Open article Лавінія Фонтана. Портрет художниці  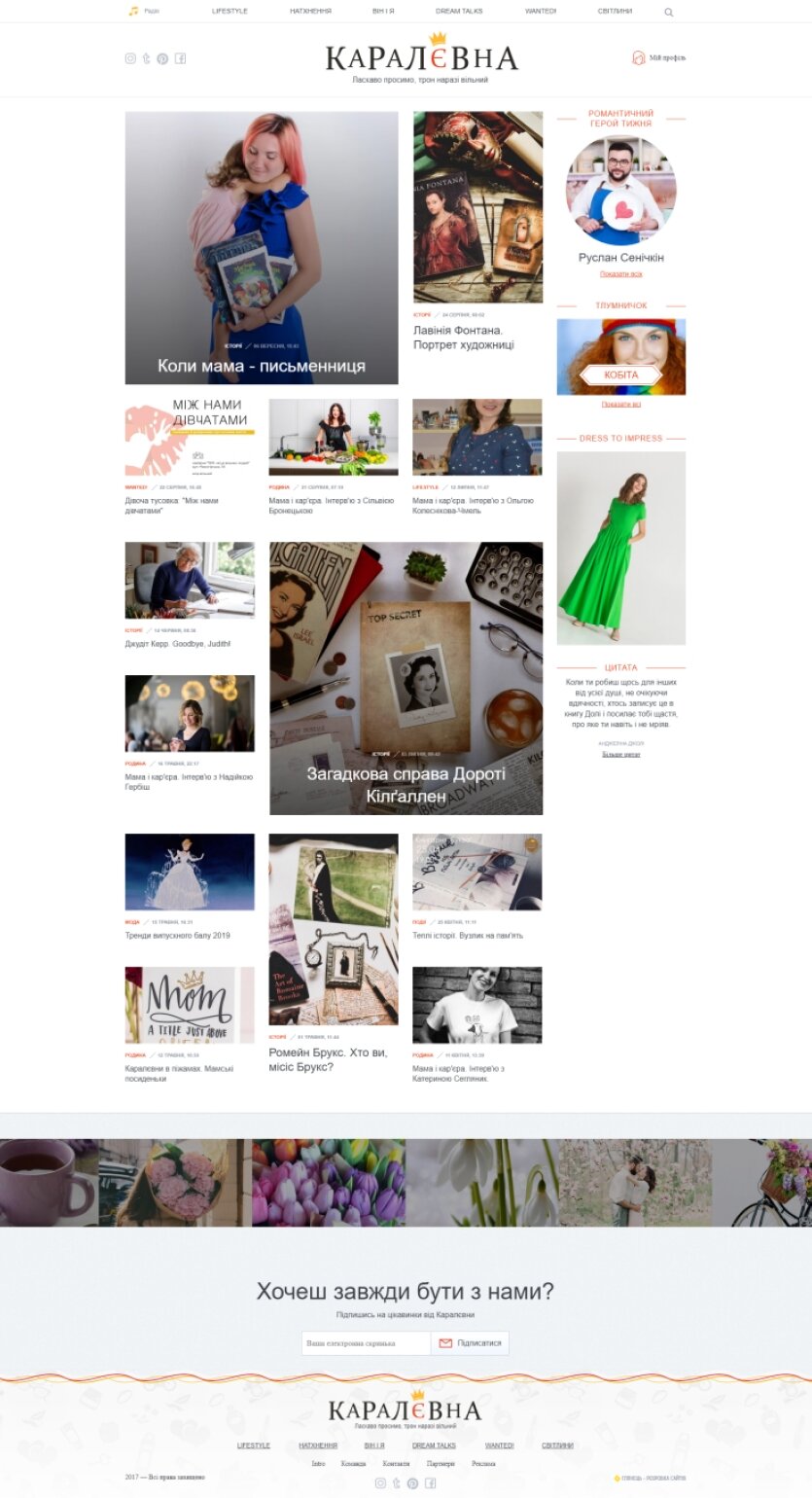tap(464, 338)
